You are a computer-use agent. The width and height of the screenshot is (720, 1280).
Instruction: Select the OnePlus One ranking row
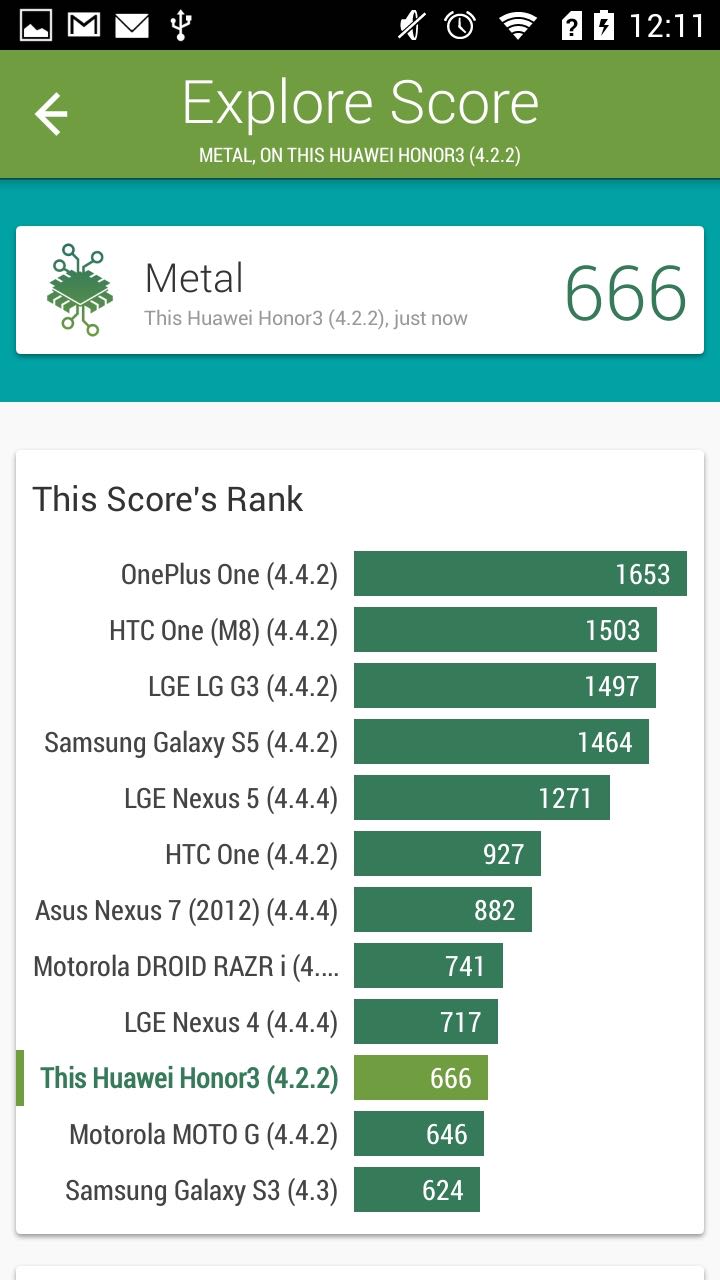click(x=360, y=574)
